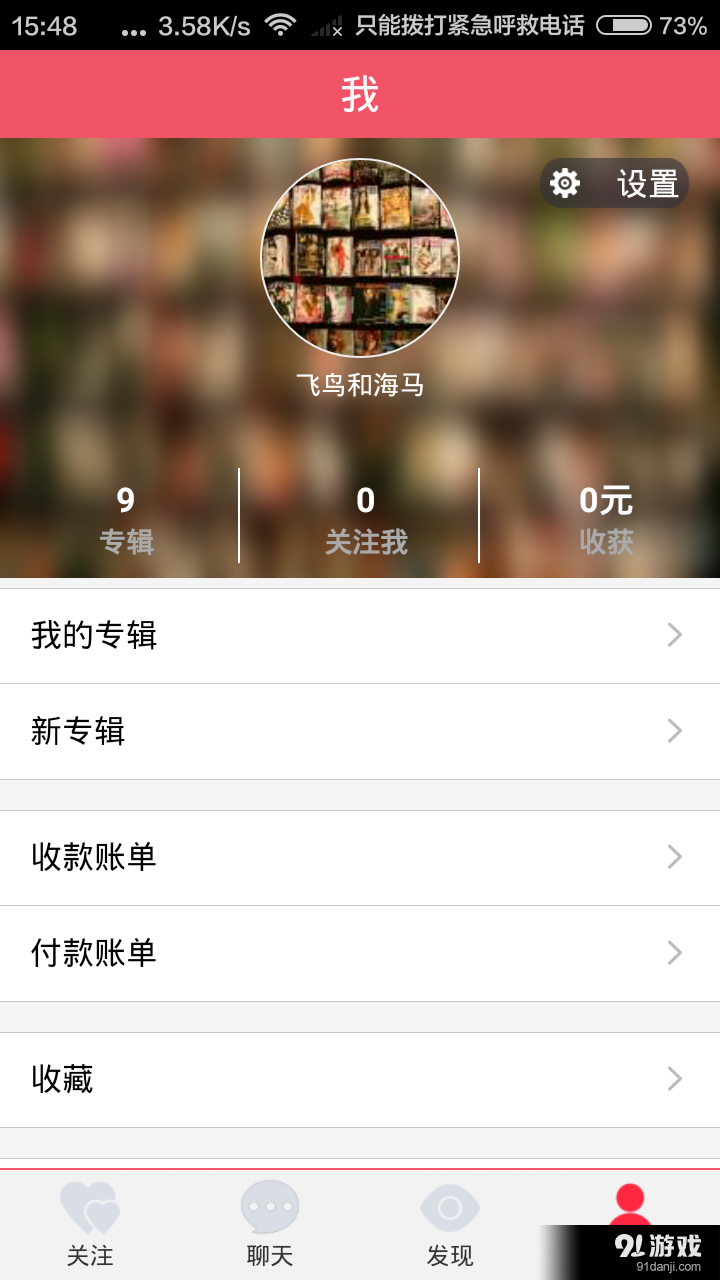
Task: Expand the 我的专辑 row chevron
Action: point(674,635)
